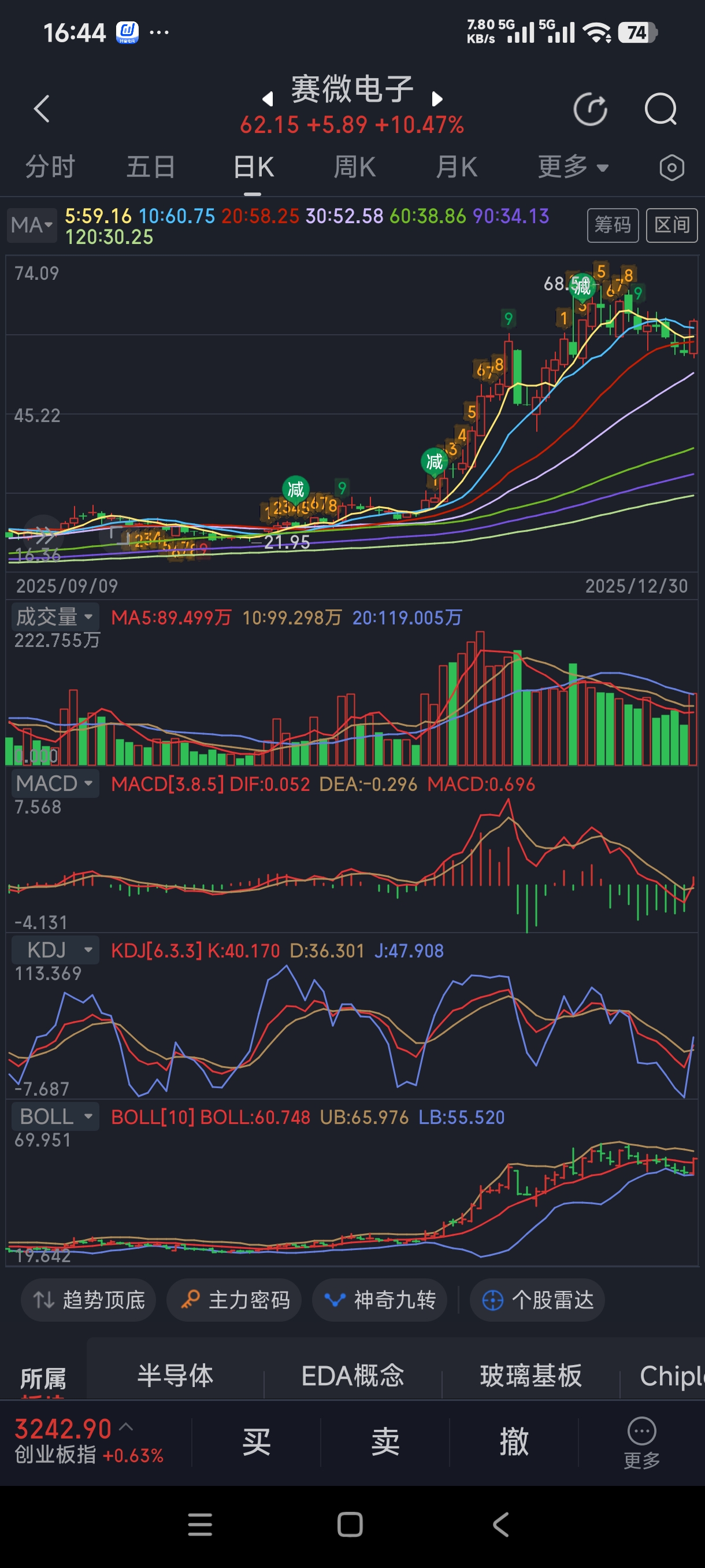Change the KDJ indicator dropdown
This screenshot has width=705, height=1568.
coord(54,949)
